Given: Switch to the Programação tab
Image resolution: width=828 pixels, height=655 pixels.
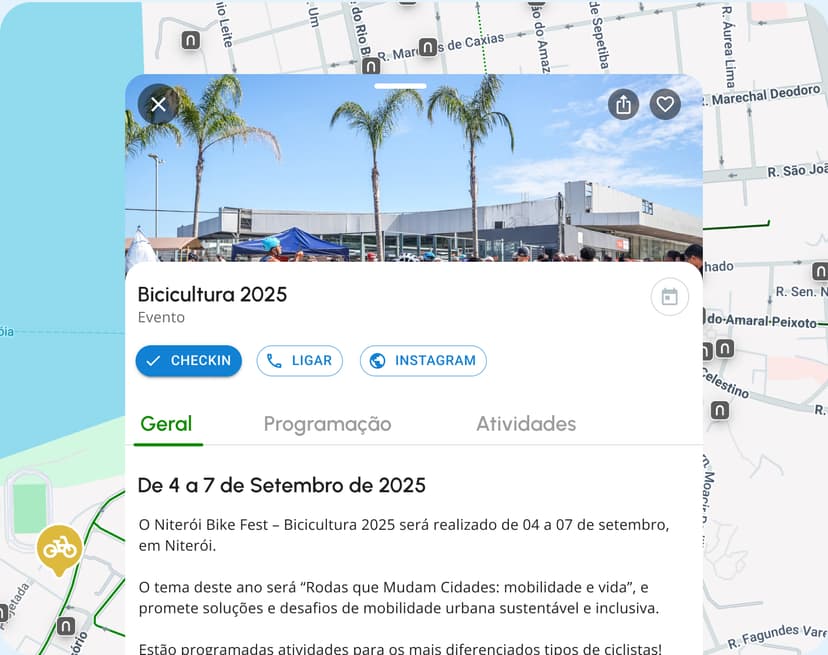Looking at the screenshot, I should click(327, 424).
